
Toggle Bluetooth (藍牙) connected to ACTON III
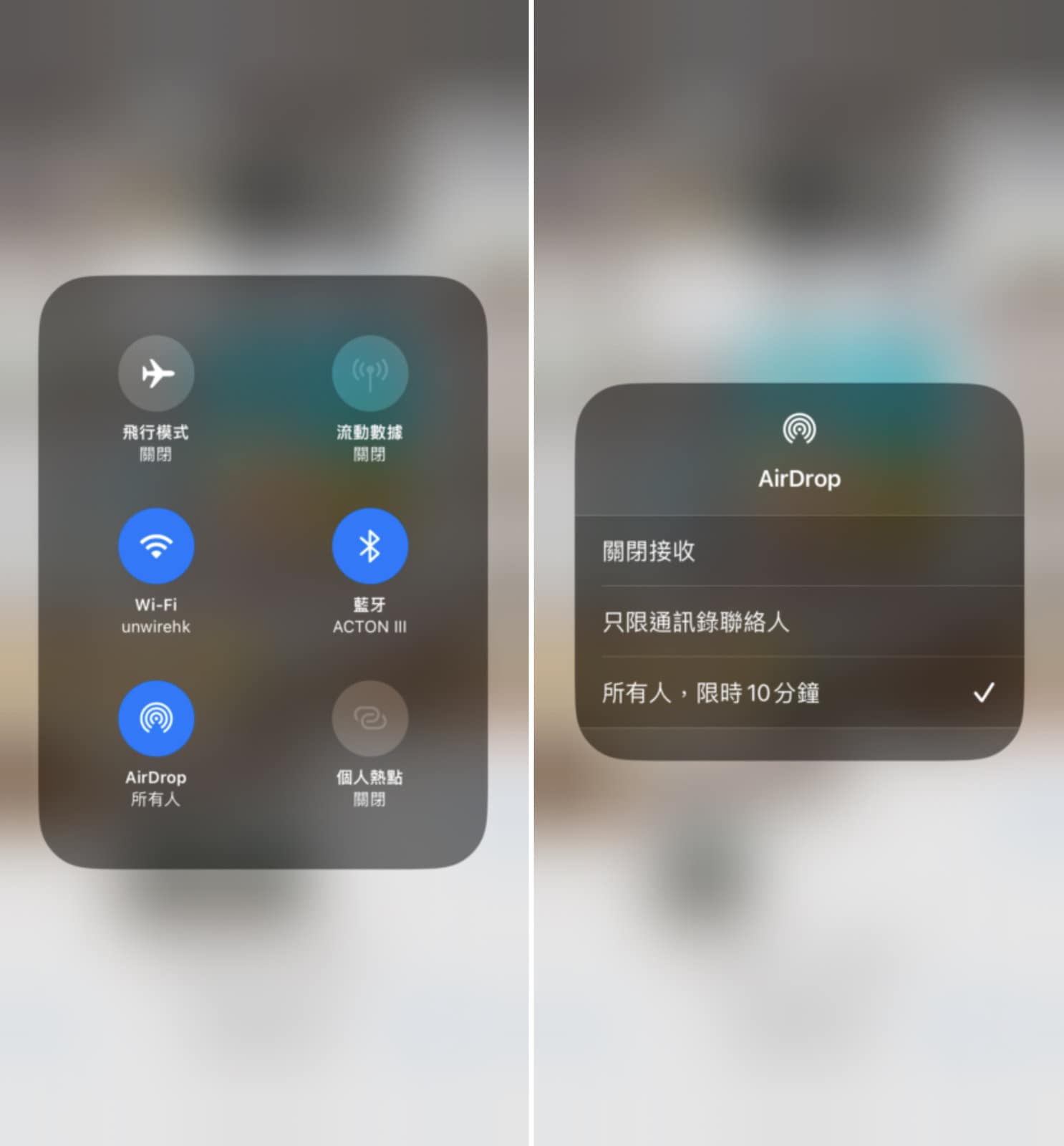pyautogui.click(x=369, y=546)
